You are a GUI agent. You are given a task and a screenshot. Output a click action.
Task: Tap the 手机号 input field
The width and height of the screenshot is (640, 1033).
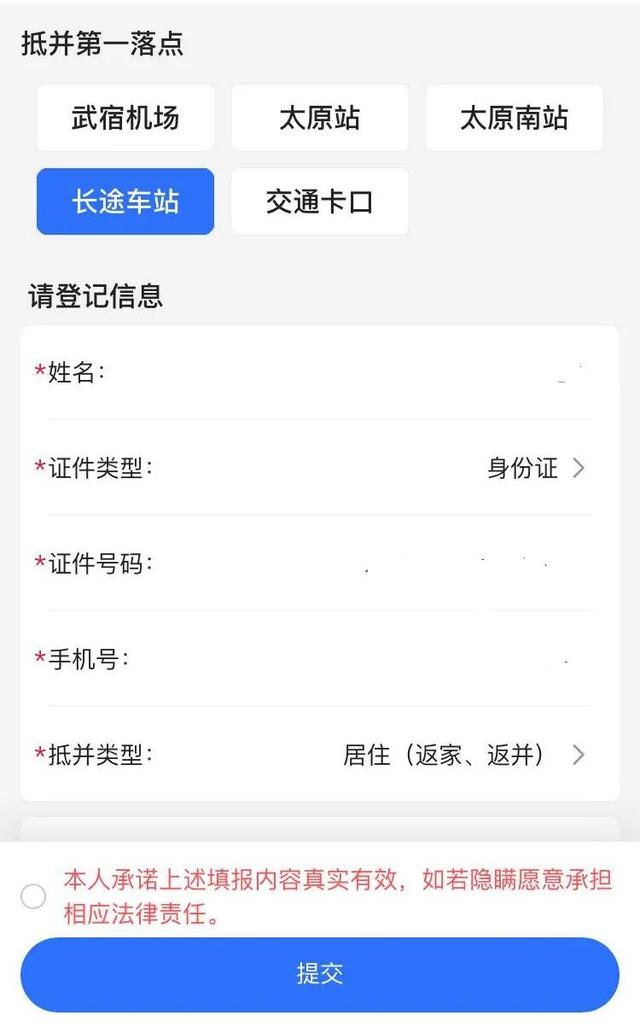pyautogui.click(x=400, y=660)
